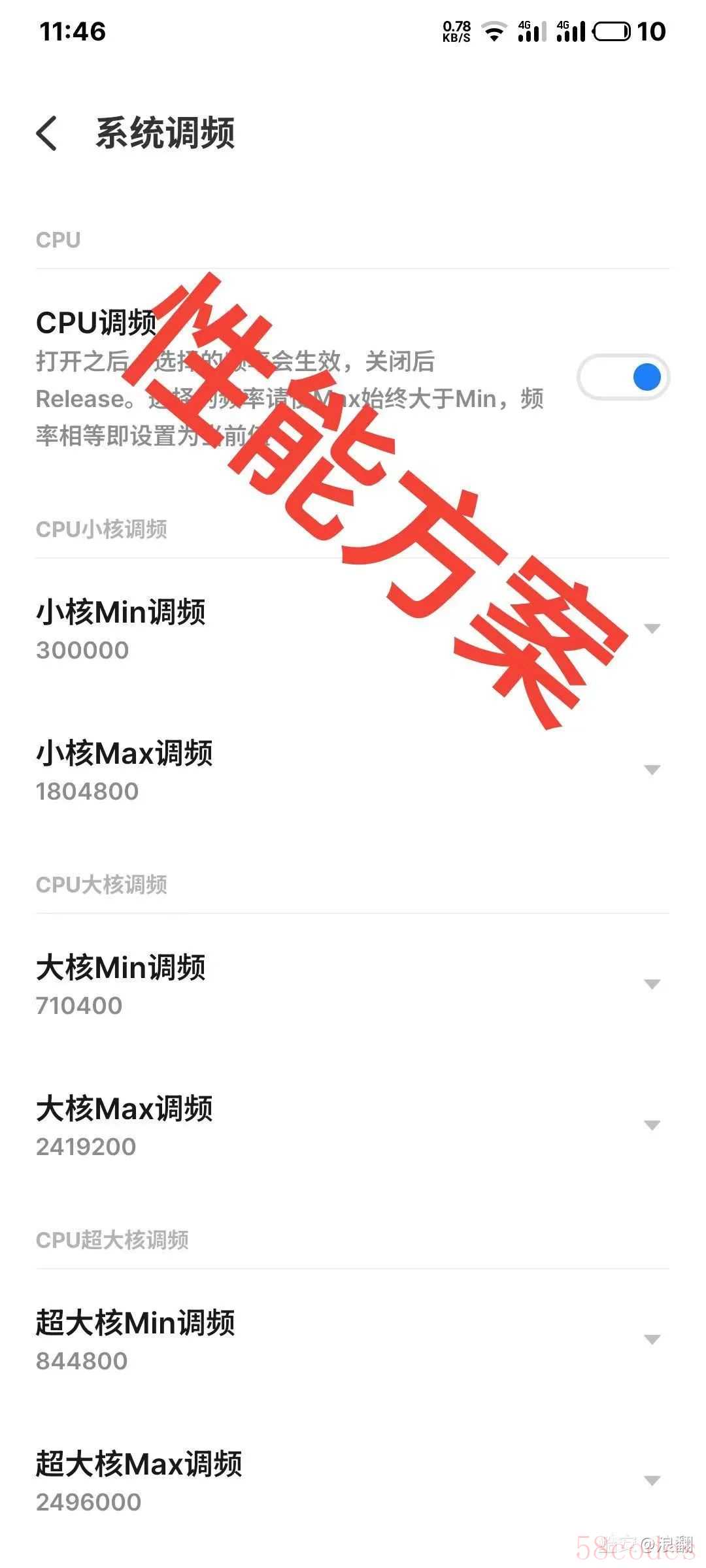Open 小核Min调频 frequency dropdown

click(353, 629)
